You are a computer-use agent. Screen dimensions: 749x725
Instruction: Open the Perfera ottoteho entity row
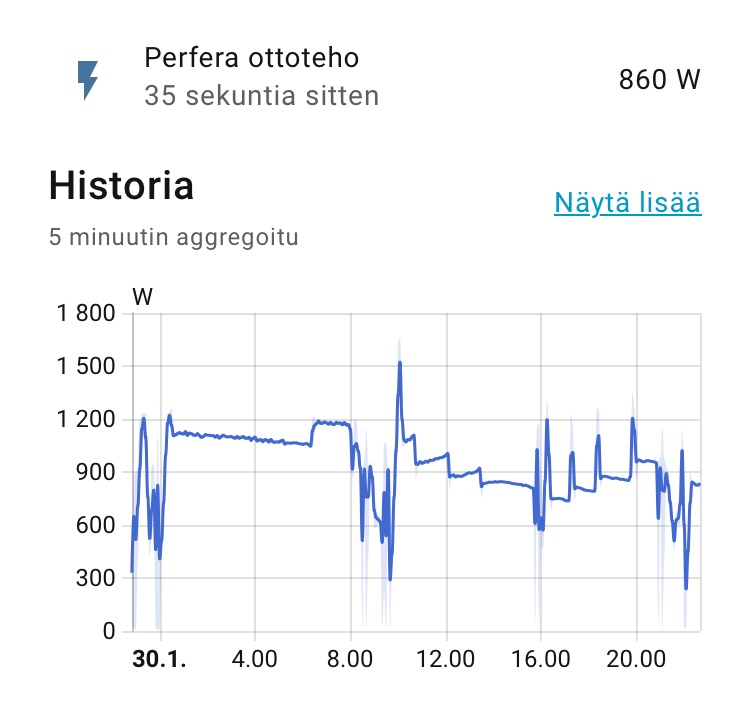click(x=260, y=77)
